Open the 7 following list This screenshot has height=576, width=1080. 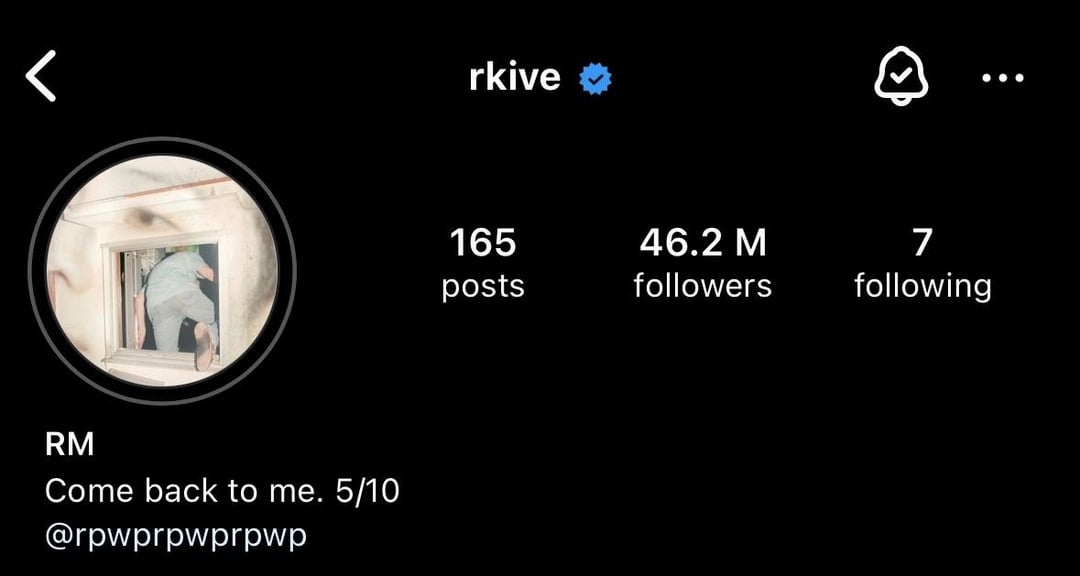pos(922,264)
